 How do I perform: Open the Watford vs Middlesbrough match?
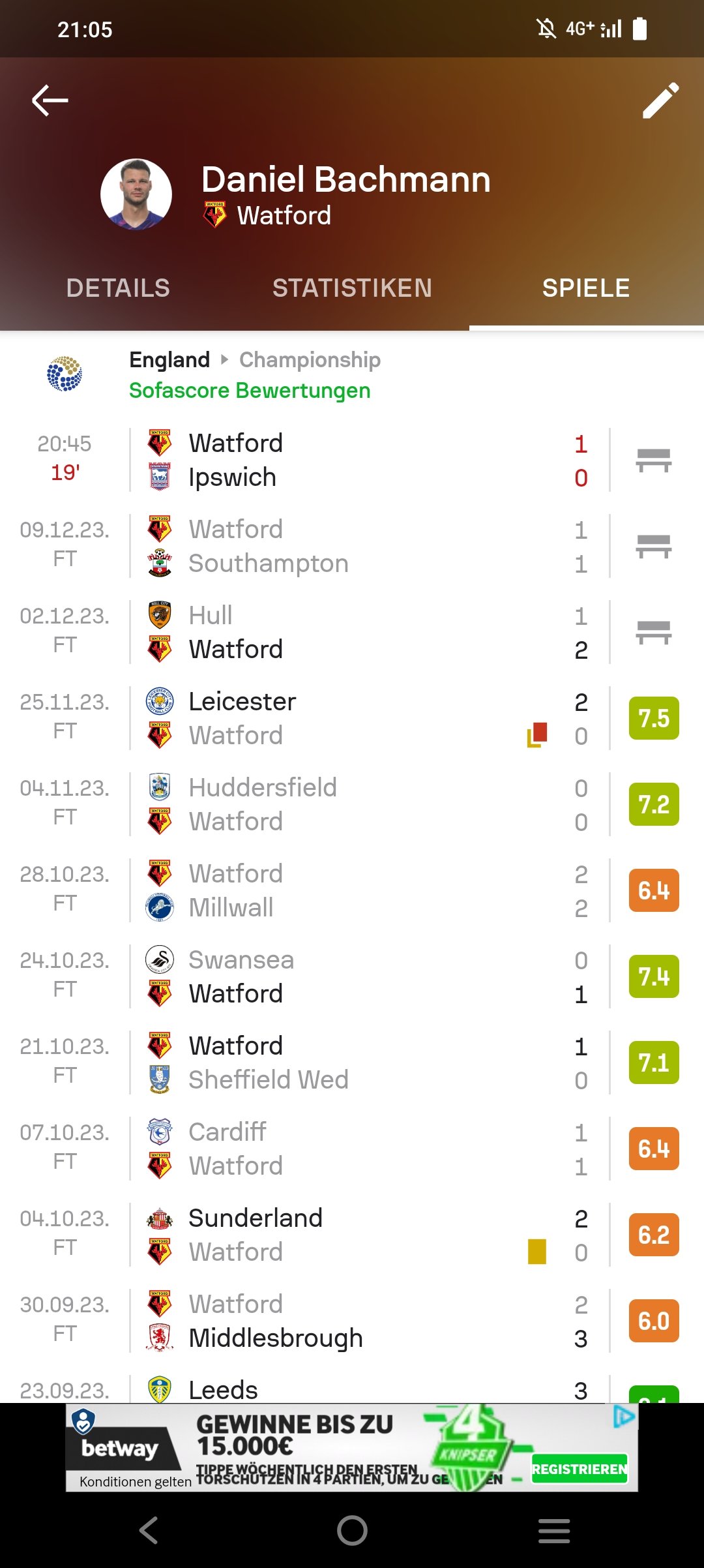pyautogui.click(x=352, y=1321)
